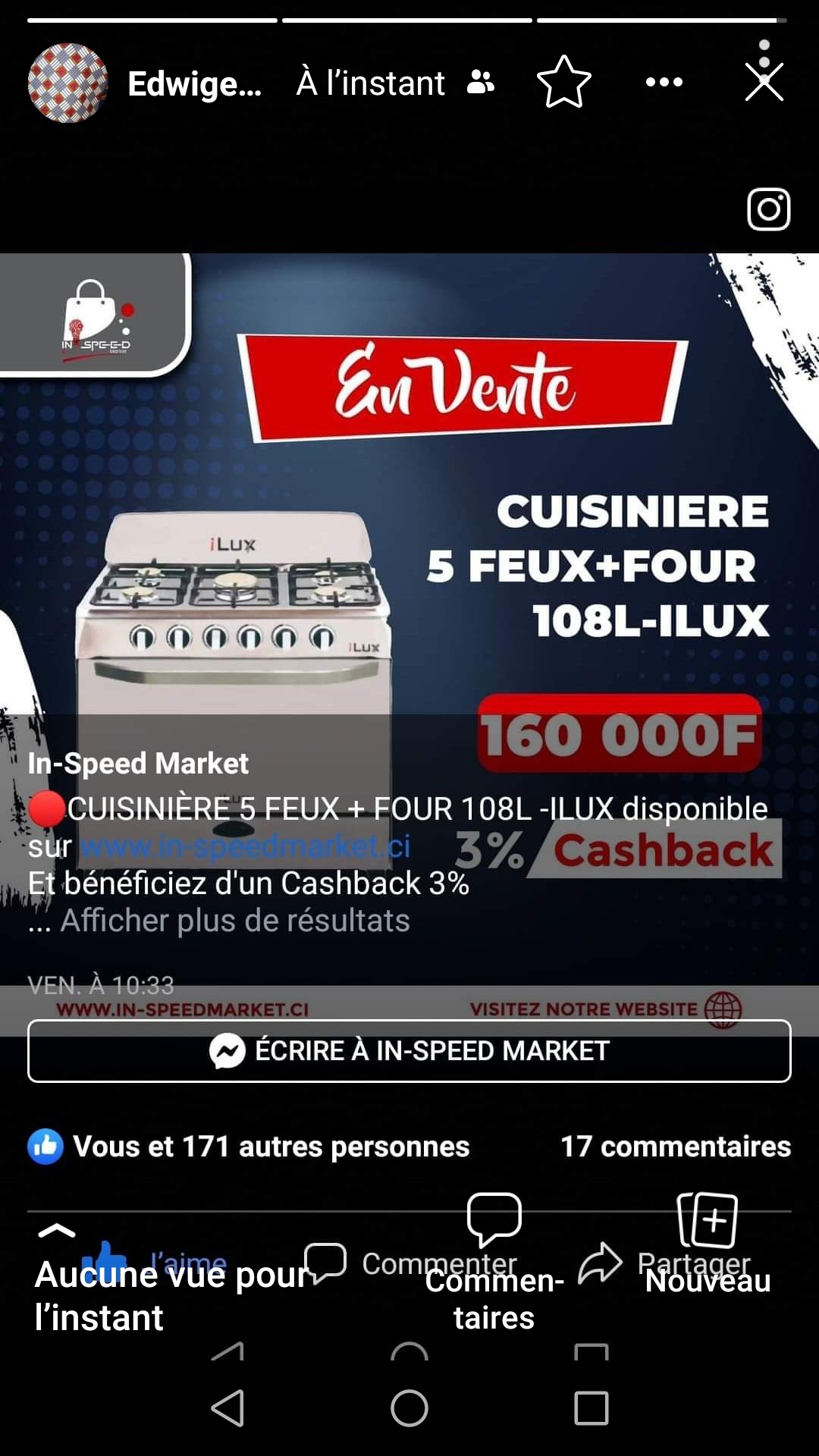
Task: Go to the home screen with the system home button
Action: (409, 1408)
